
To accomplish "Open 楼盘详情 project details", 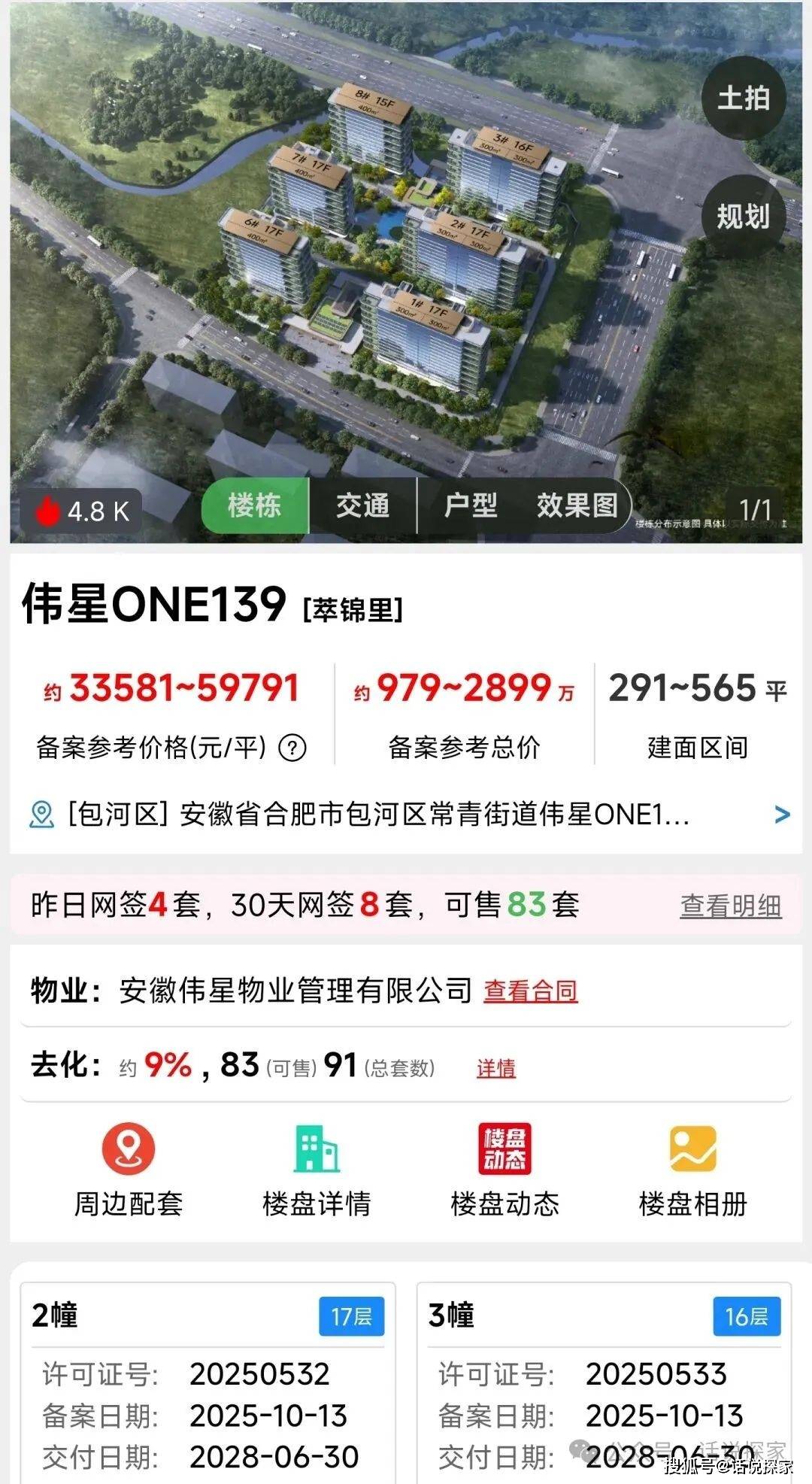I will (x=317, y=1170).
